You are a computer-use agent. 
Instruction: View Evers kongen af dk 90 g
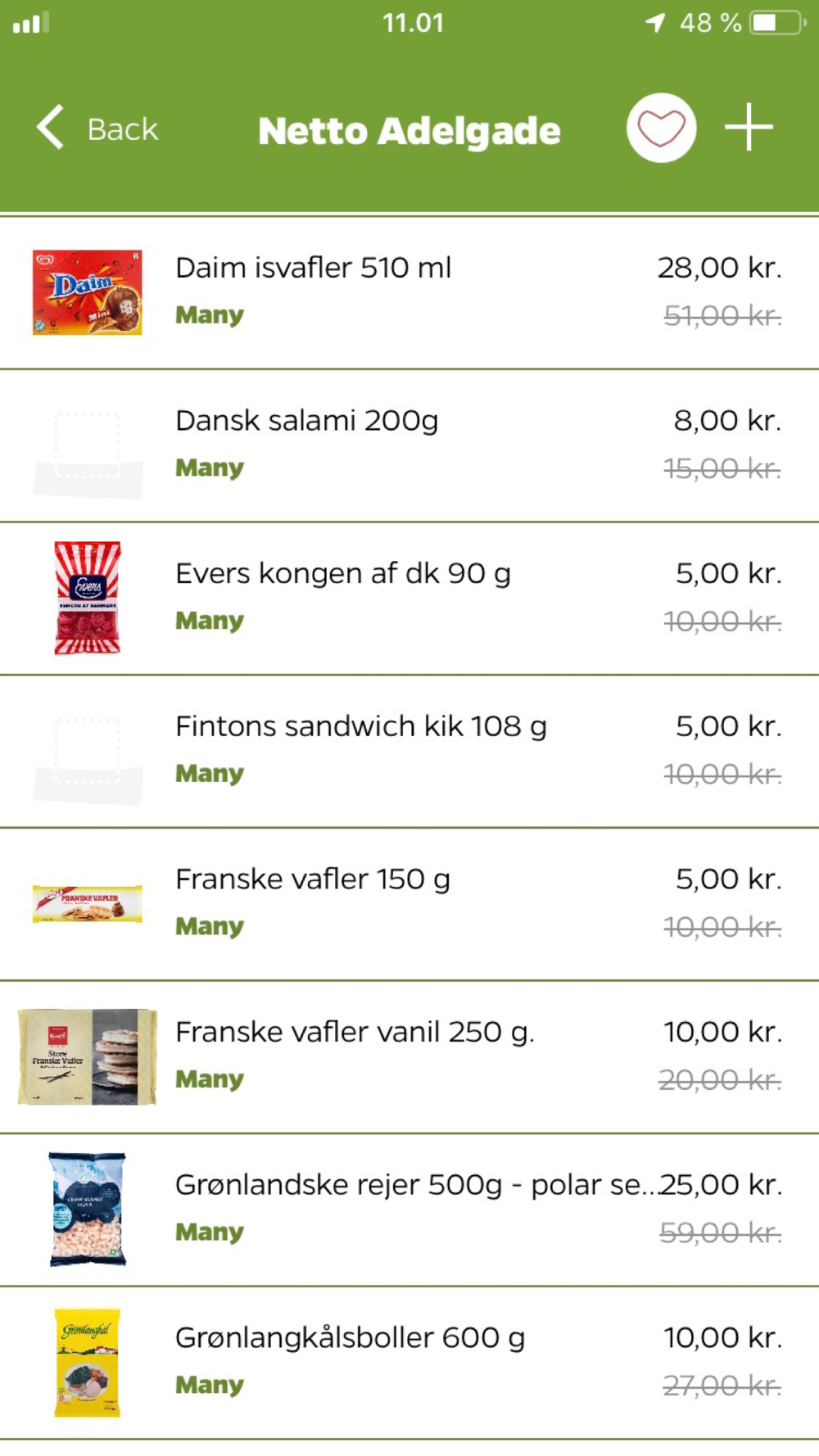pyautogui.click(x=409, y=598)
